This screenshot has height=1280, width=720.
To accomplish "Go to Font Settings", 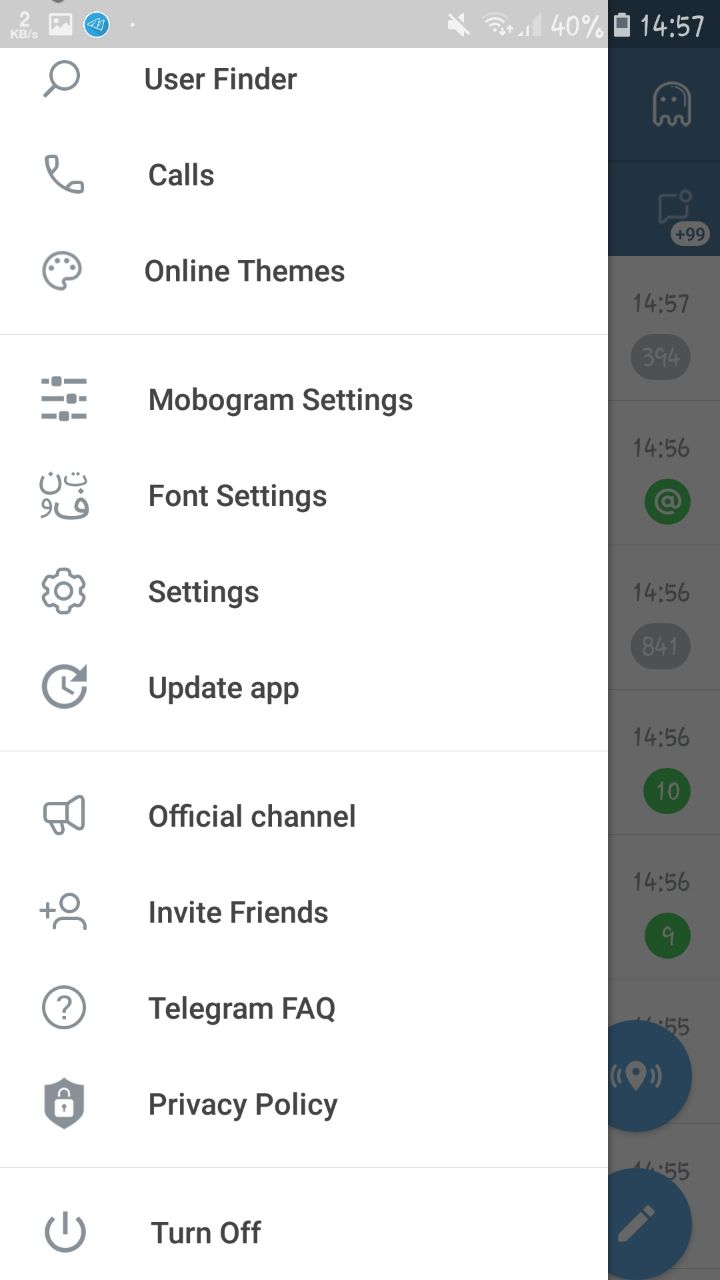I will click(x=304, y=496).
